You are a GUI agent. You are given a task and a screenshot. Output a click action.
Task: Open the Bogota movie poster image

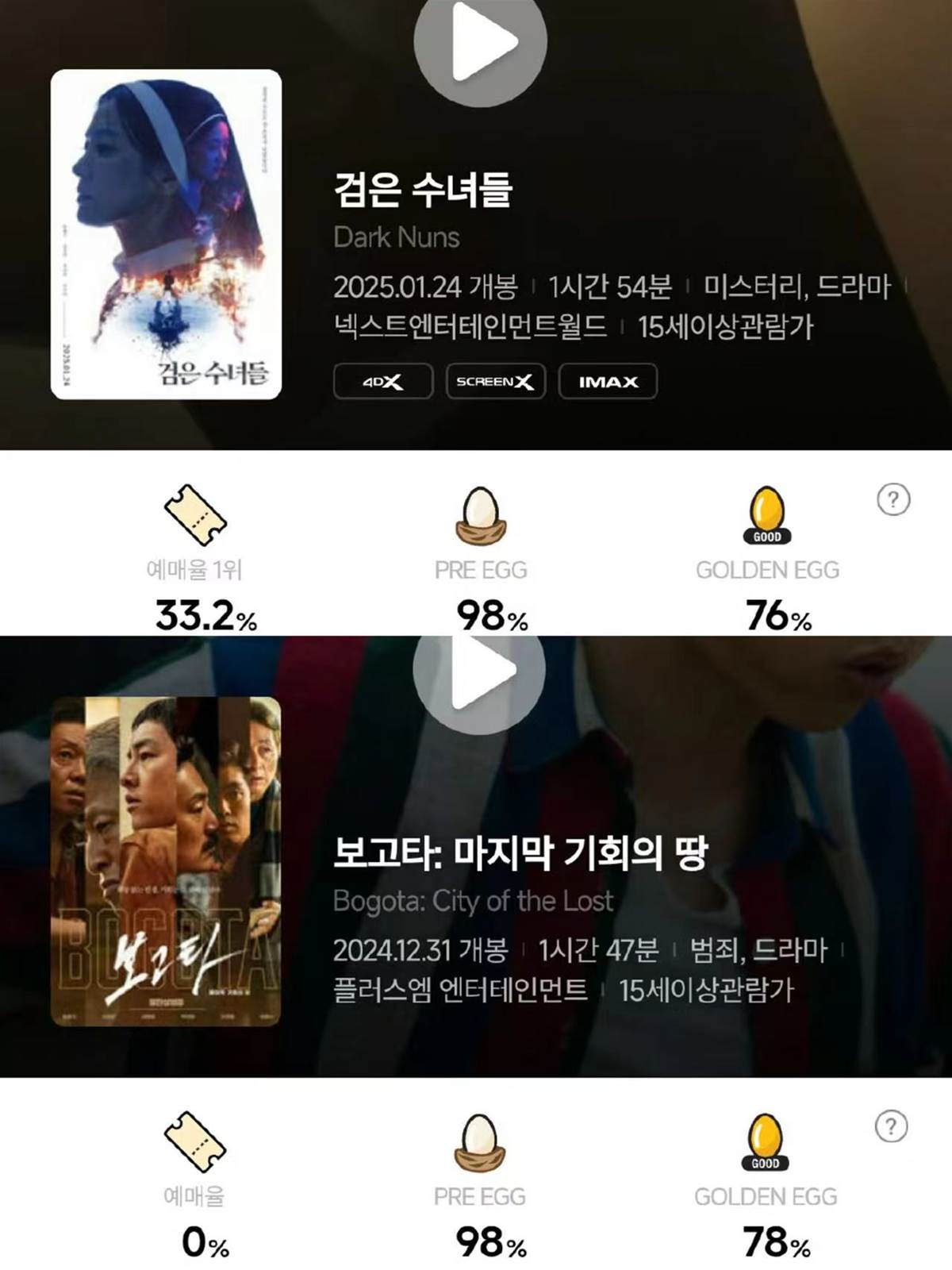166,861
